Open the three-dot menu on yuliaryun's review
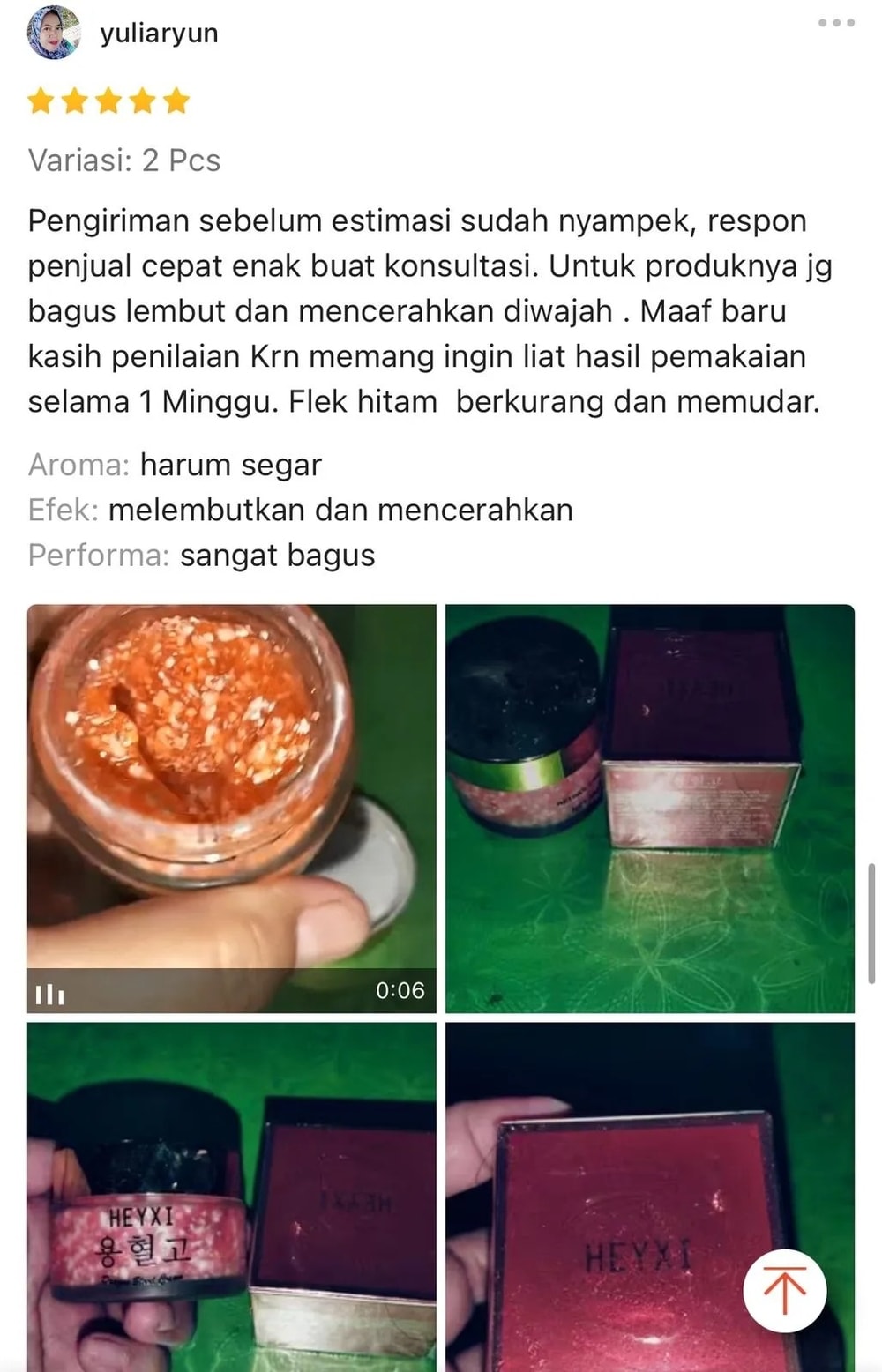882x1372 pixels. [835, 23]
